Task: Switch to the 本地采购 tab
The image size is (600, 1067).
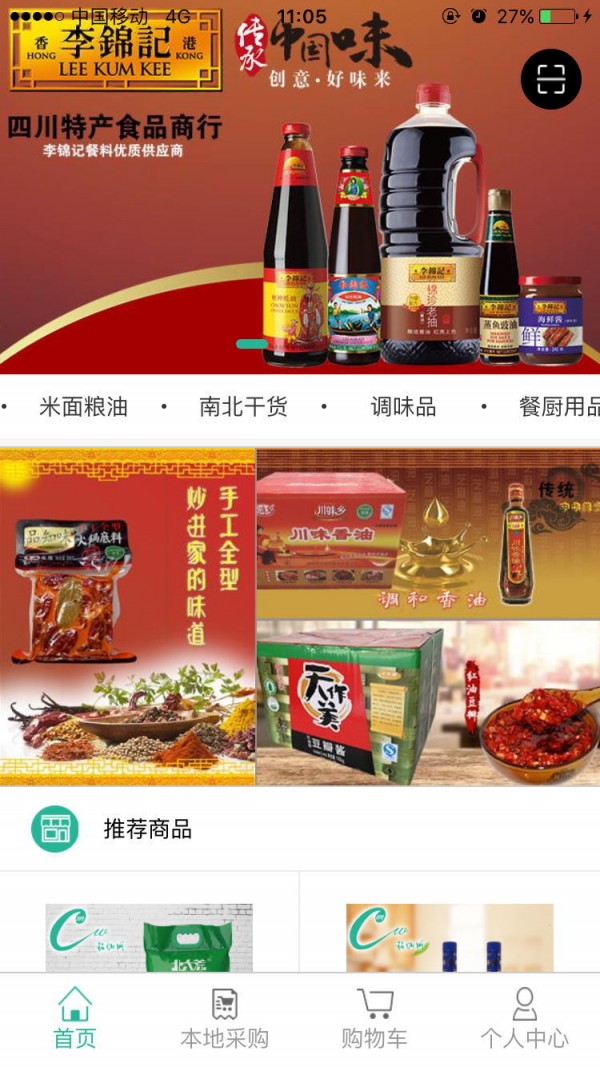Action: pos(224,1018)
